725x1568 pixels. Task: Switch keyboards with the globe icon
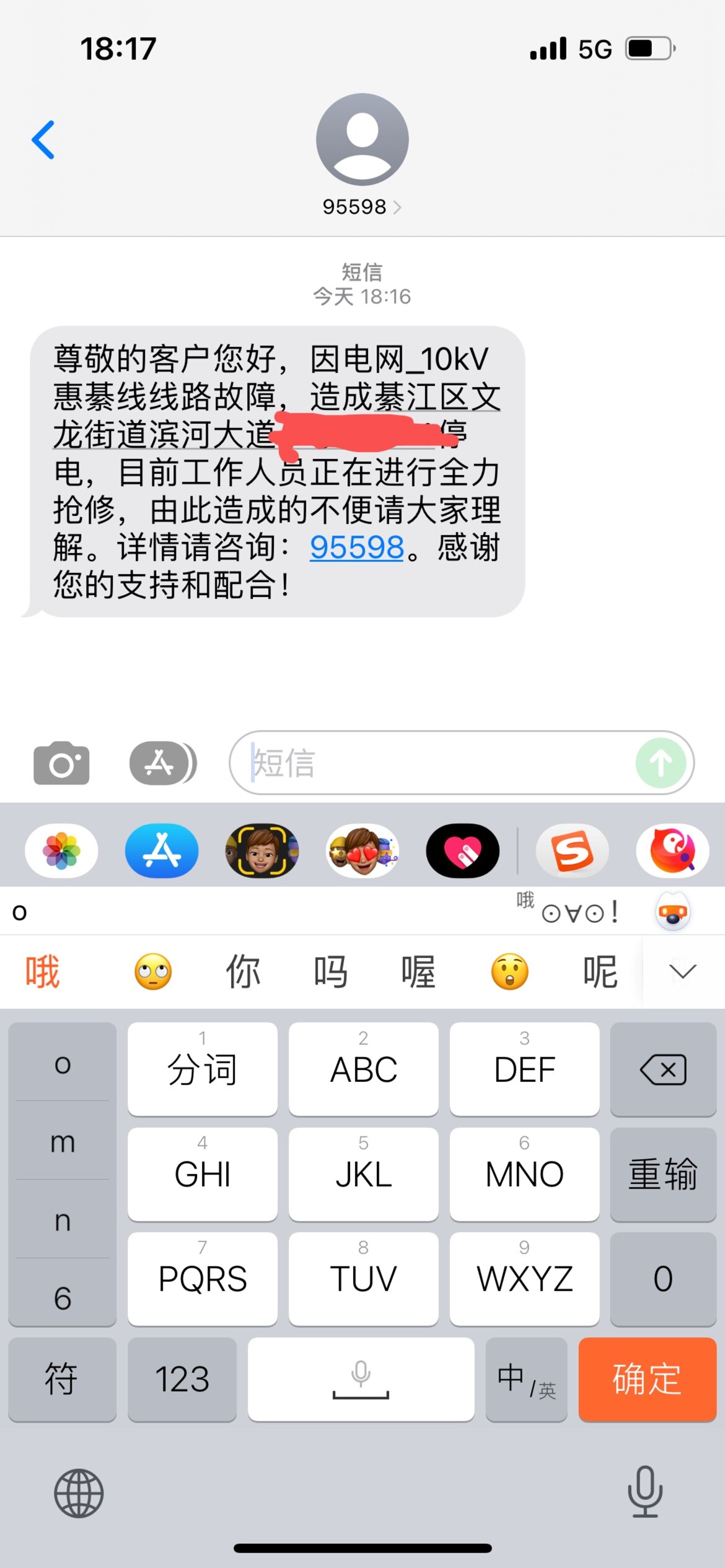[x=79, y=1494]
